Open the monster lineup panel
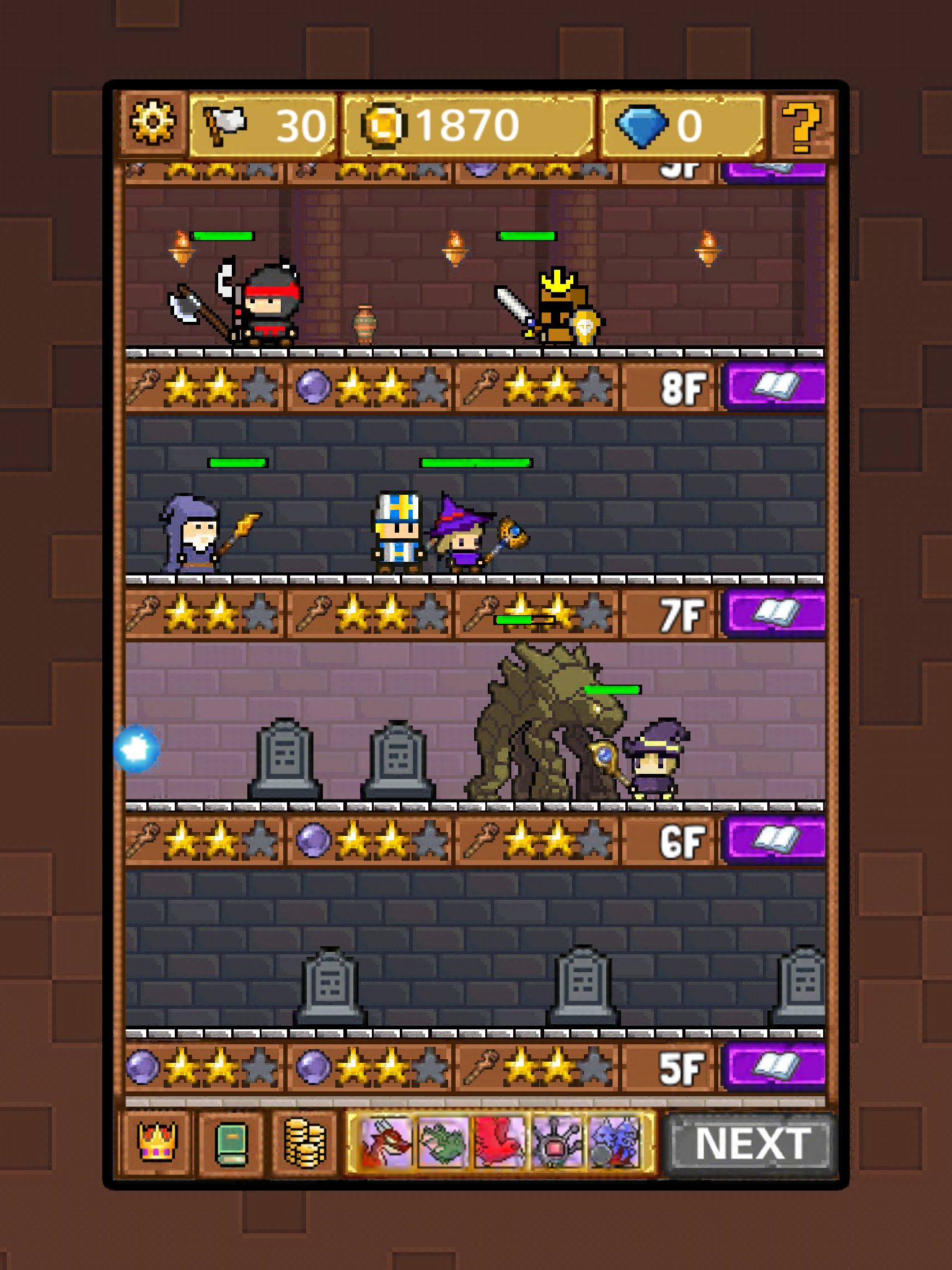The image size is (952, 1270). point(500,1143)
